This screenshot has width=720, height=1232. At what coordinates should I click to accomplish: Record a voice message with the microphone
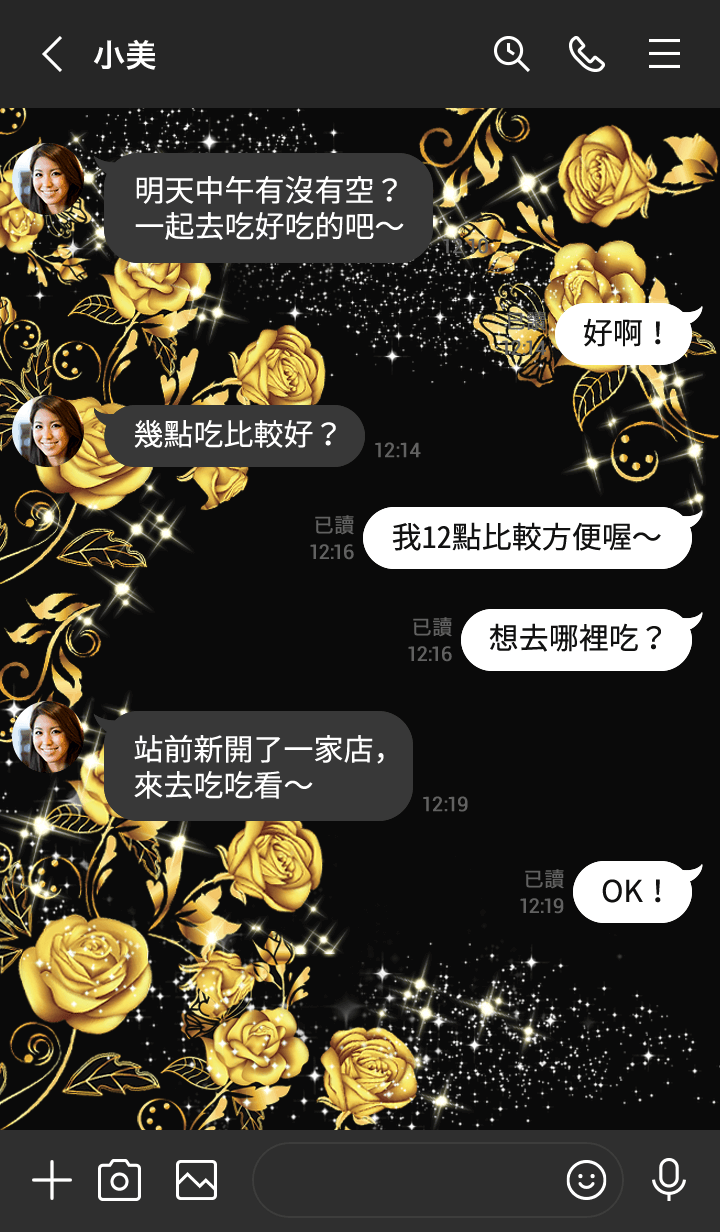[x=668, y=1181]
